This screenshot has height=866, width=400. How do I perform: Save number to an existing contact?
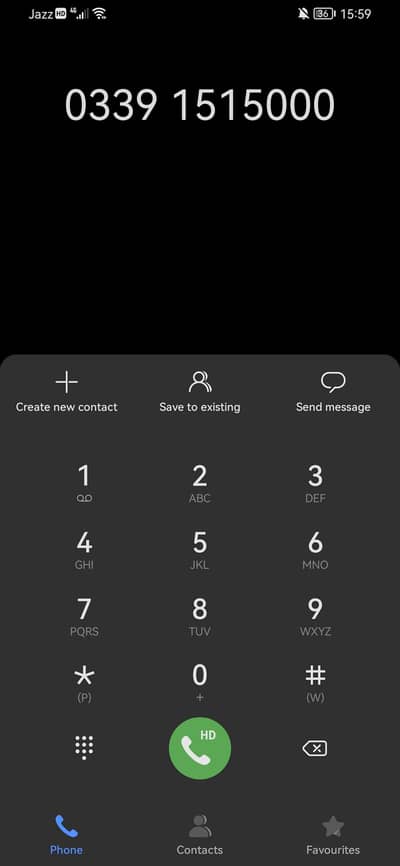tap(199, 393)
